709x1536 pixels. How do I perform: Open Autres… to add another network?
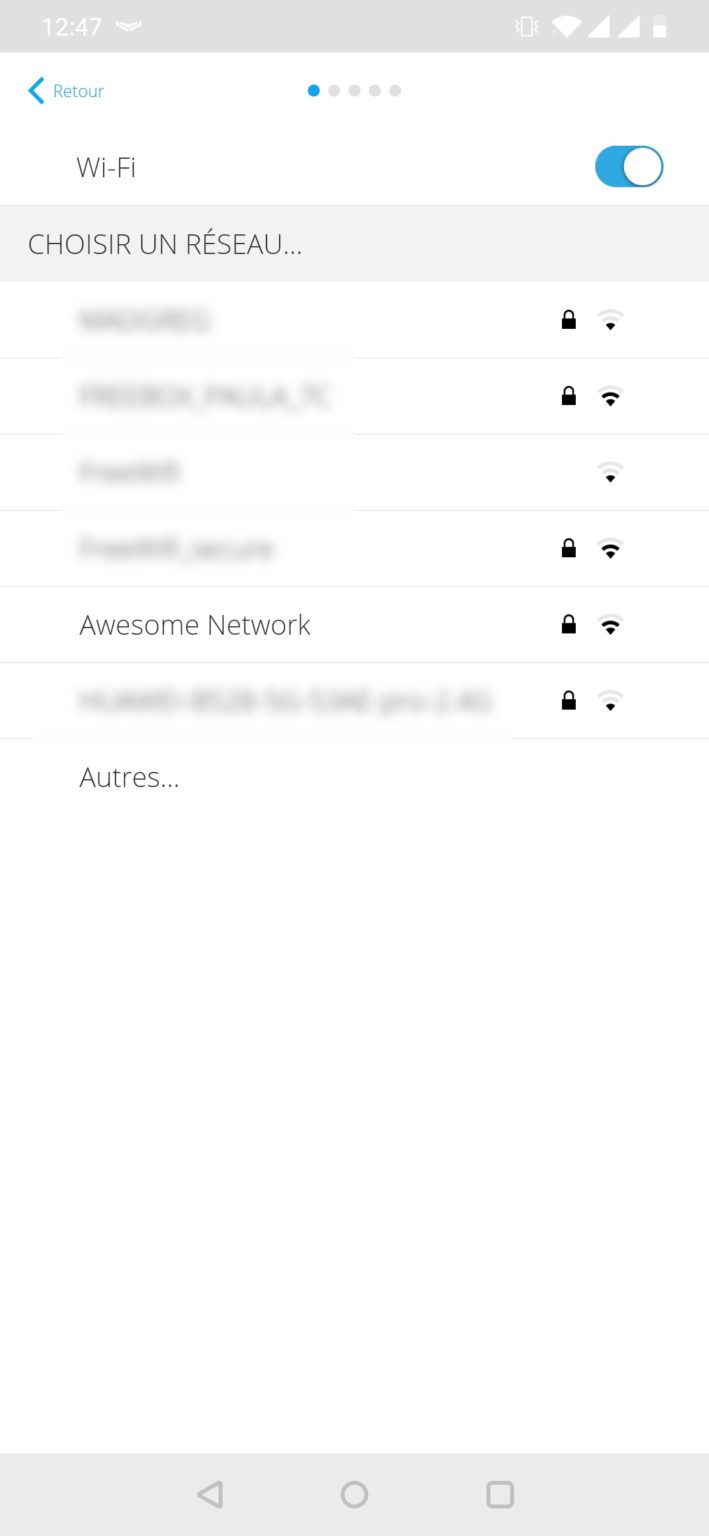coord(130,777)
